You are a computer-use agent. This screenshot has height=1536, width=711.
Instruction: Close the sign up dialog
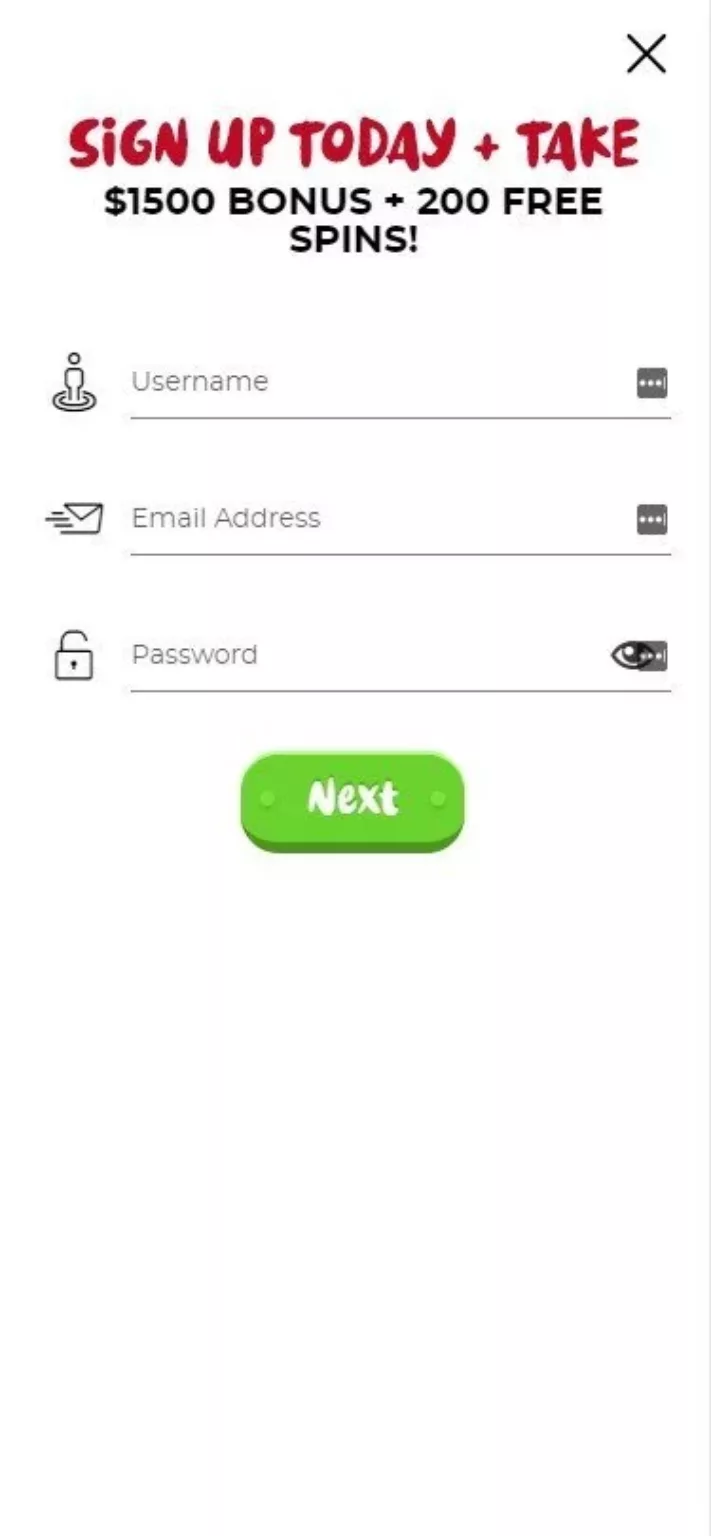pos(646,54)
